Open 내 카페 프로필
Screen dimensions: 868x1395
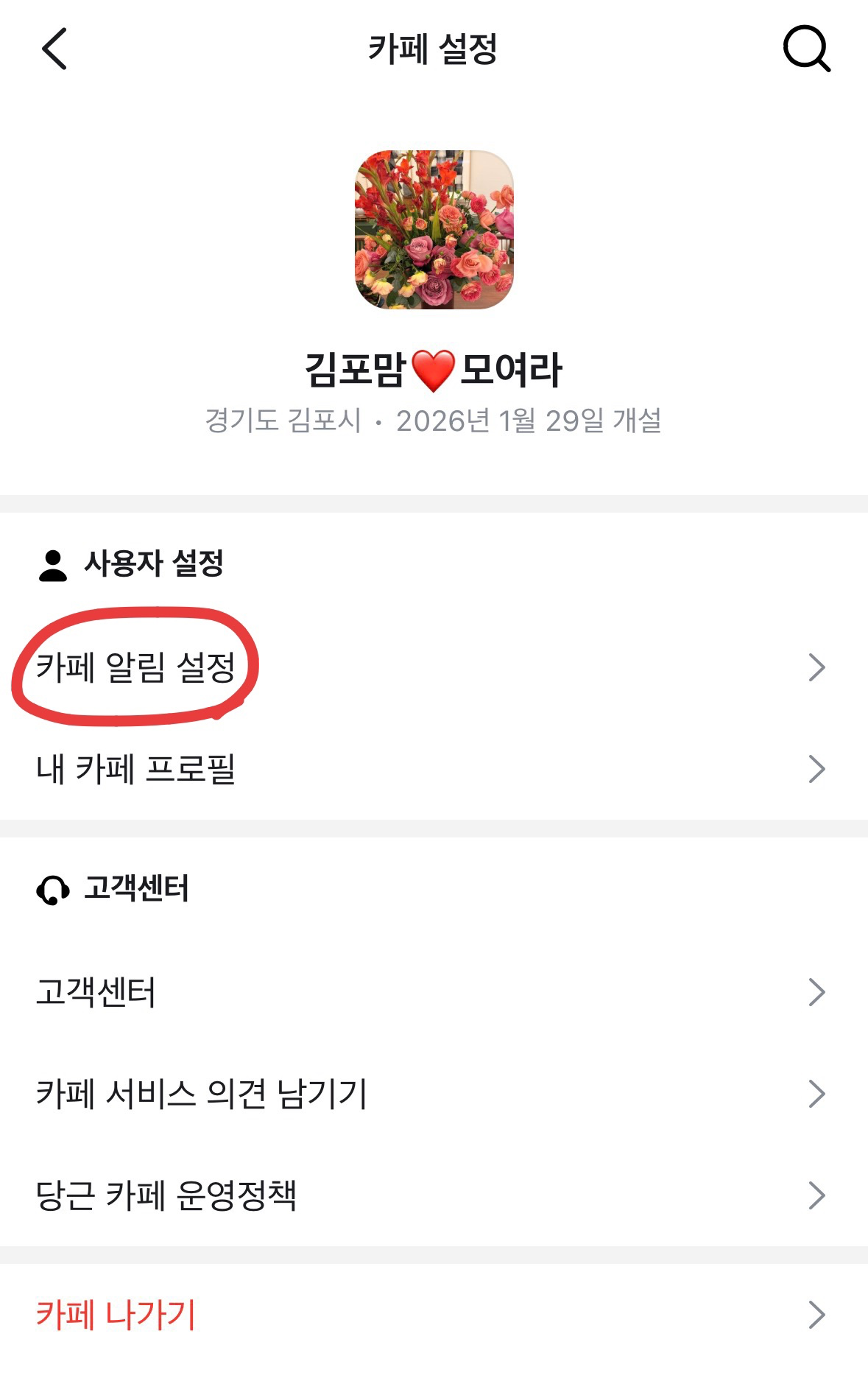pos(434,769)
